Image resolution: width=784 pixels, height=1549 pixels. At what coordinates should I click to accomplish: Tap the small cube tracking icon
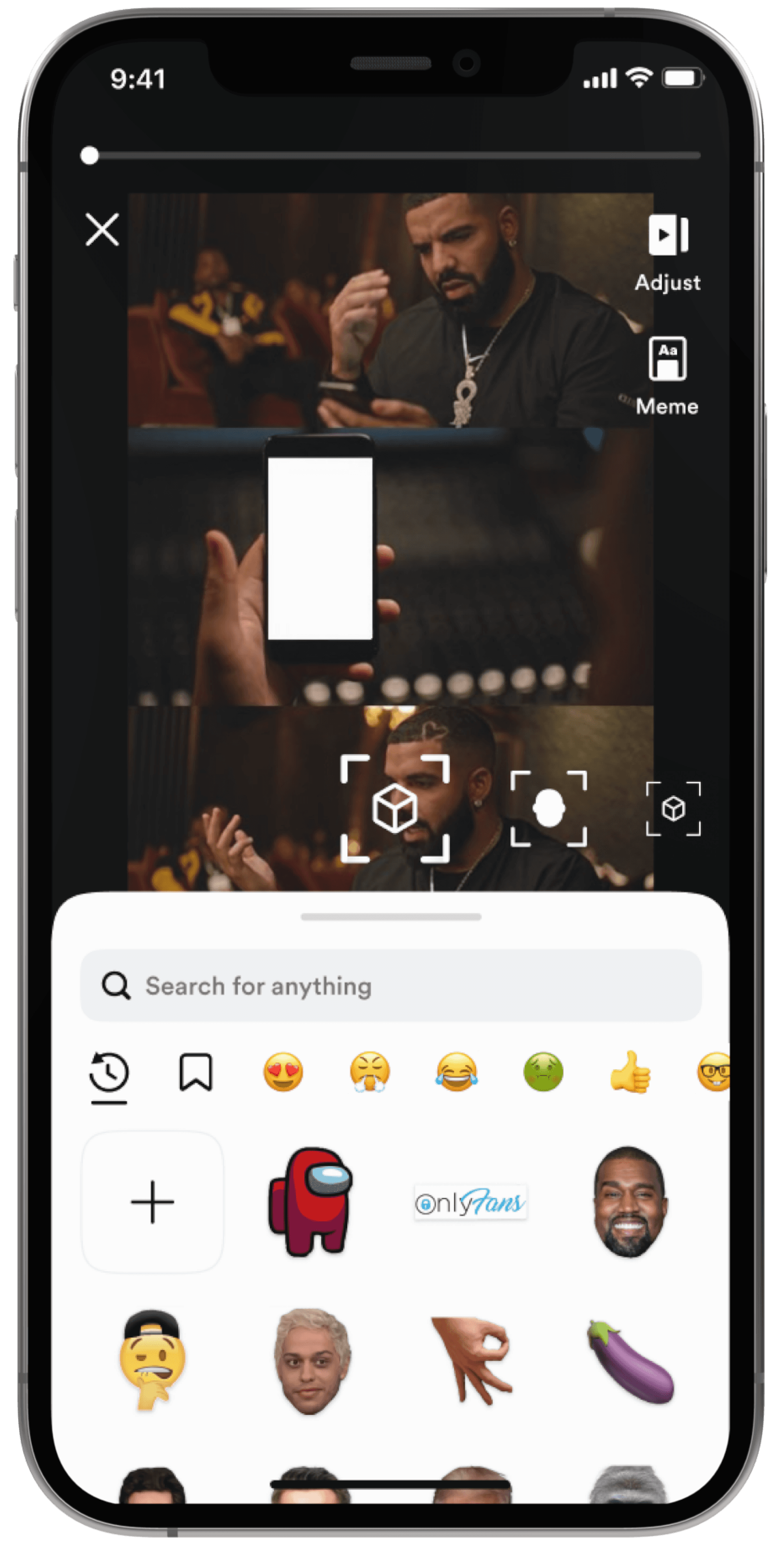(x=673, y=809)
